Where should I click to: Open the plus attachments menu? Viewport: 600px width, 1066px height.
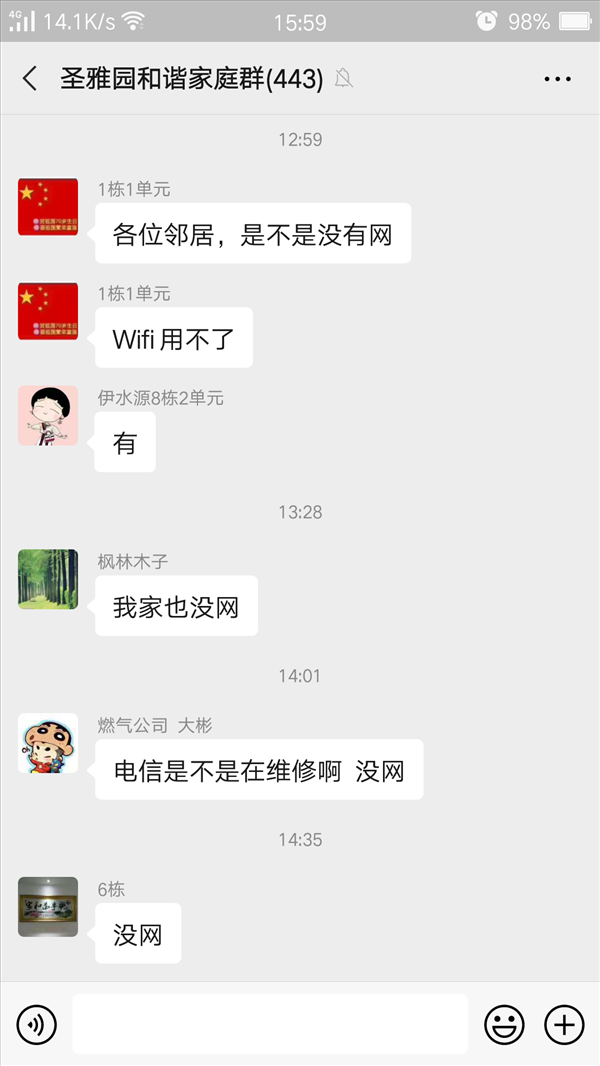click(x=564, y=1025)
